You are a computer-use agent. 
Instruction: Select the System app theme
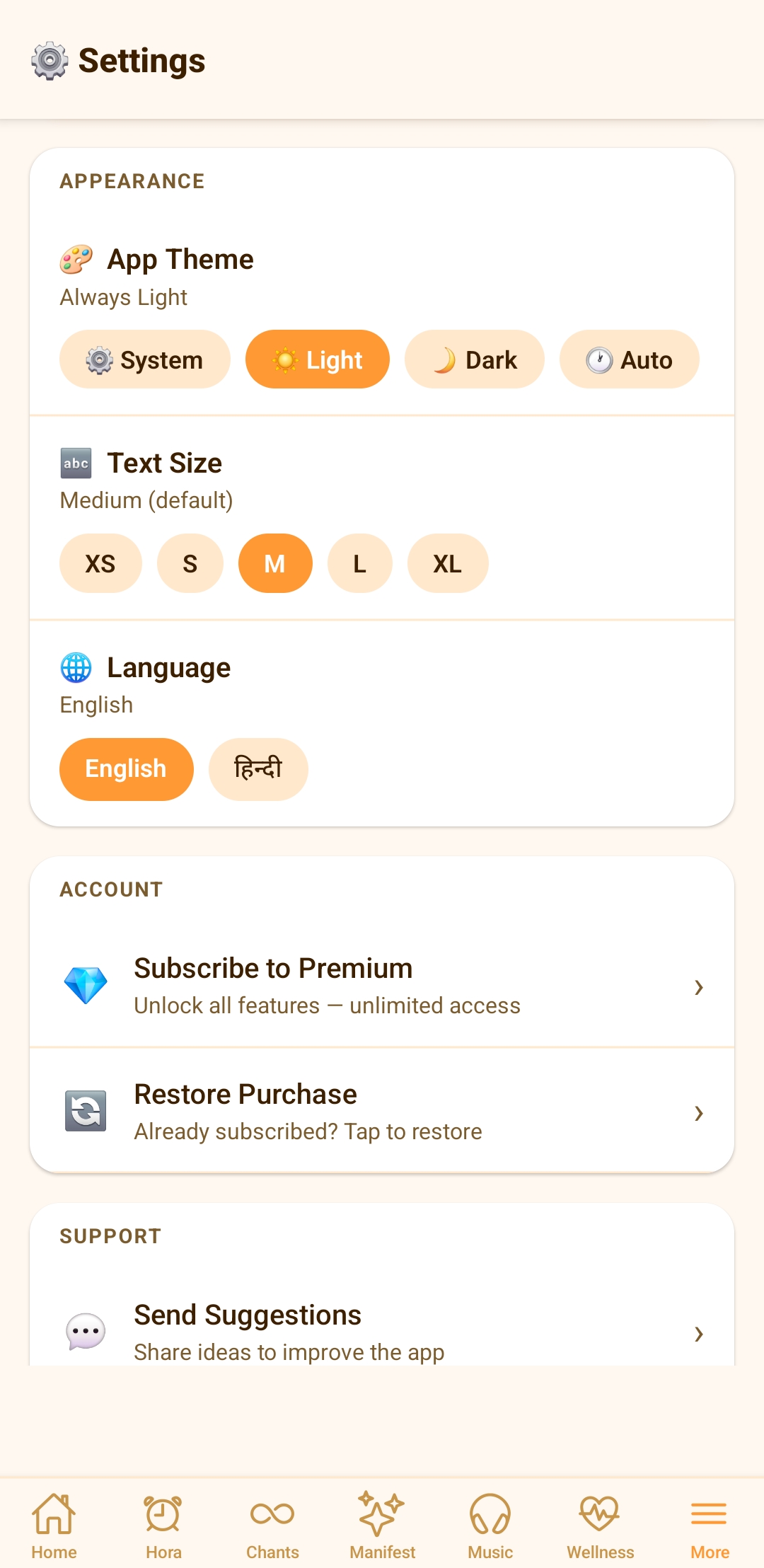click(145, 359)
